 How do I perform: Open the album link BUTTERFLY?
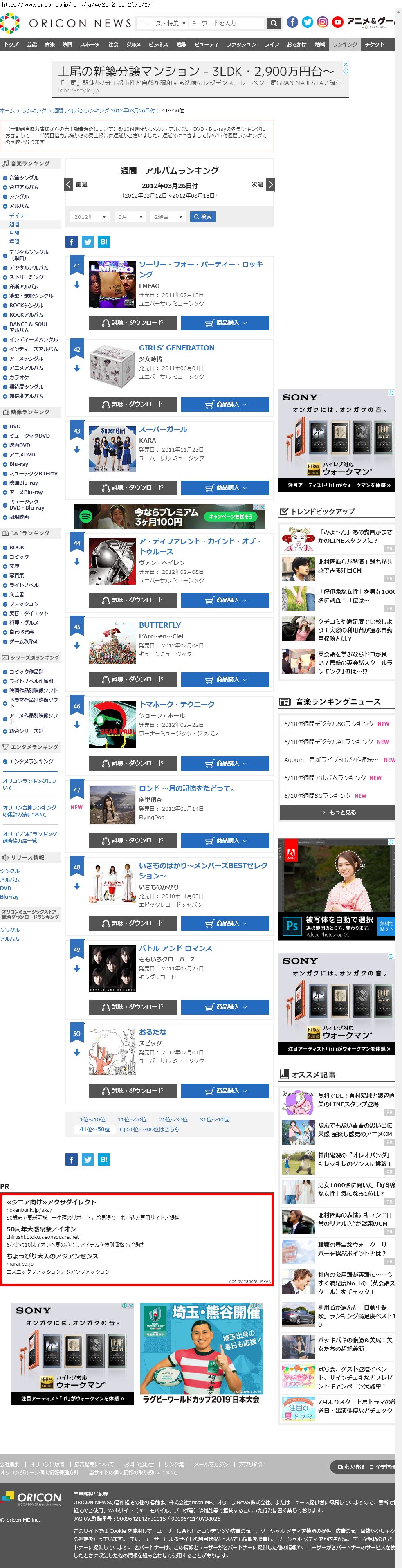tap(159, 625)
